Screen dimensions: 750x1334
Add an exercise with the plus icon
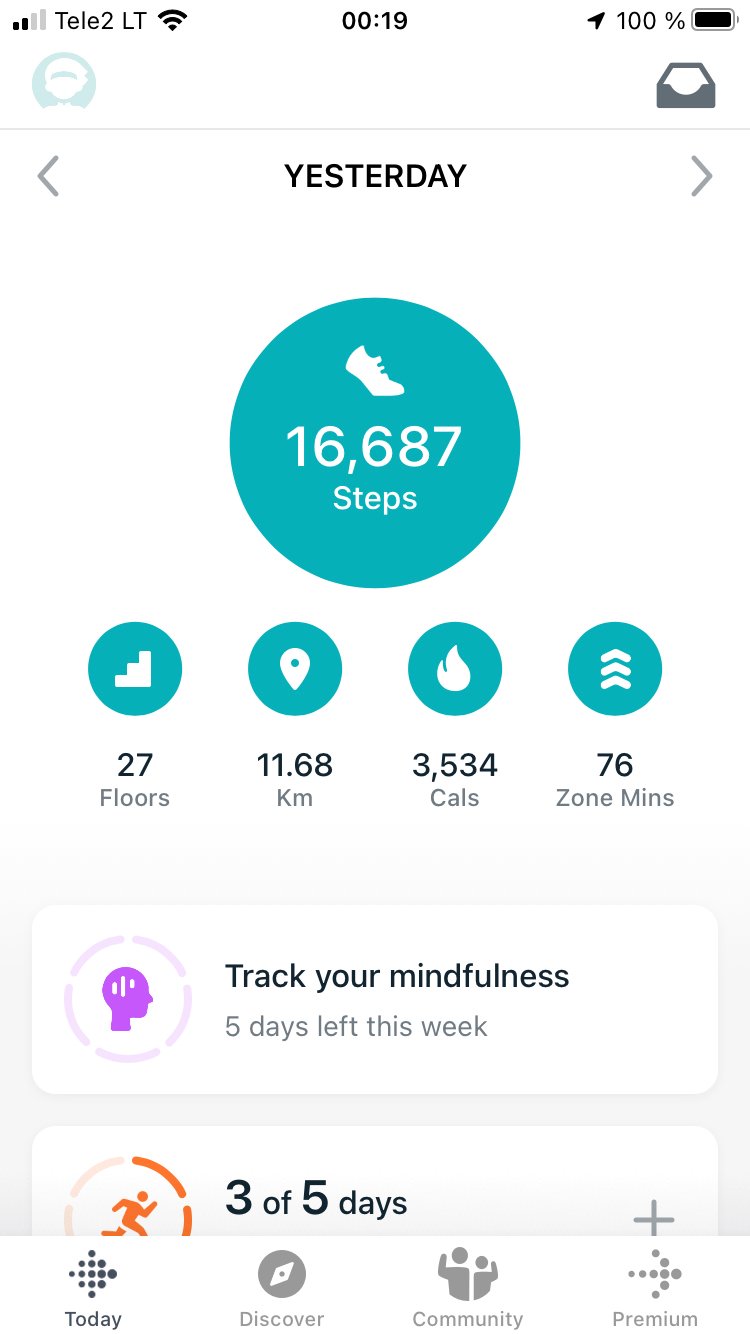click(x=654, y=1218)
